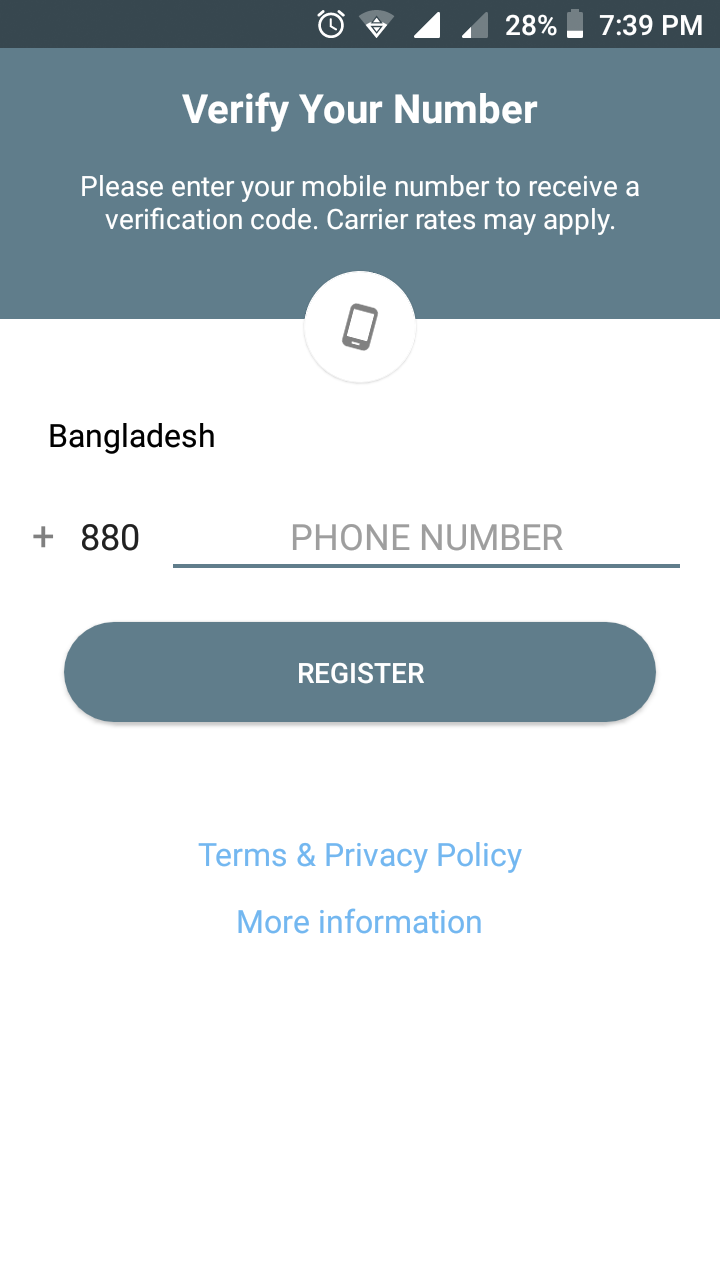Viewport: 720px width, 1280px height.
Task: Tap Bangladesh to pick a different country
Action: [x=131, y=436]
